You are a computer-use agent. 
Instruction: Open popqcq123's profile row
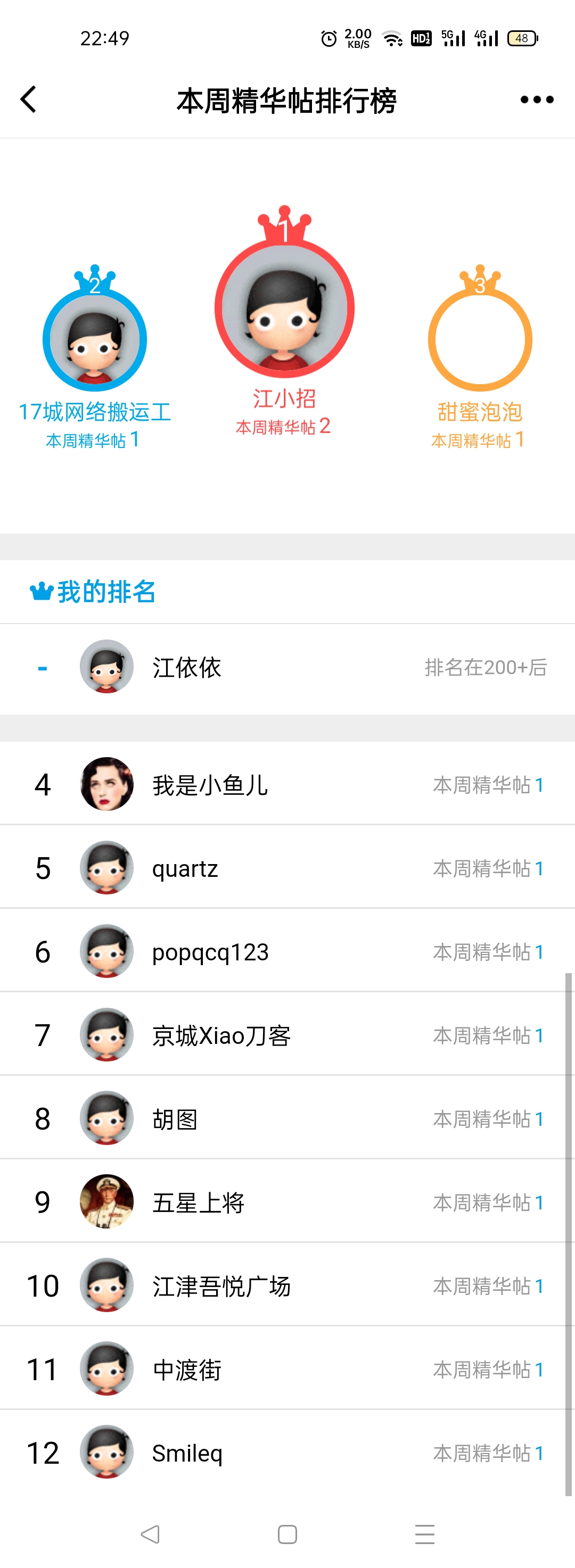pos(286,951)
